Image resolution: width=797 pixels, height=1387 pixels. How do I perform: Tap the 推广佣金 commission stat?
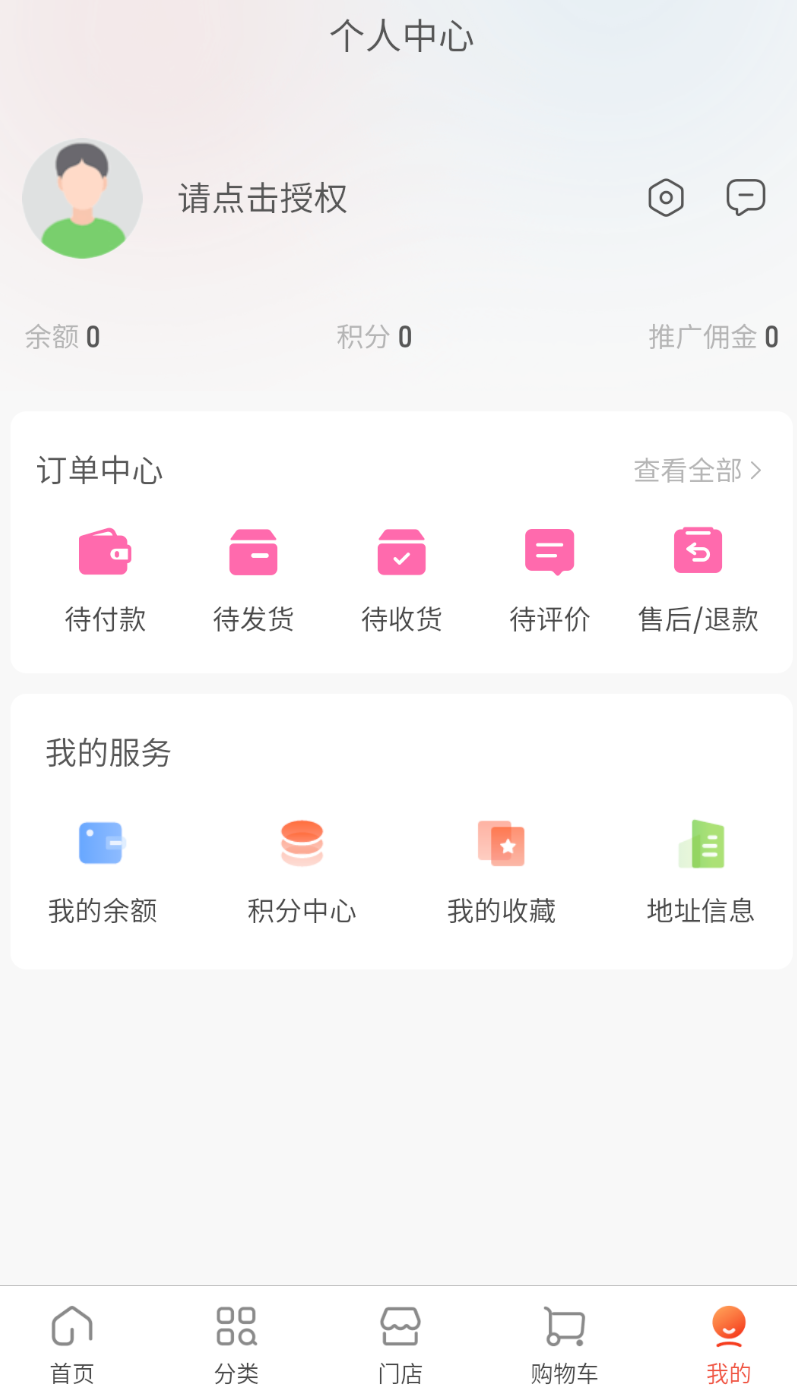[x=713, y=337]
